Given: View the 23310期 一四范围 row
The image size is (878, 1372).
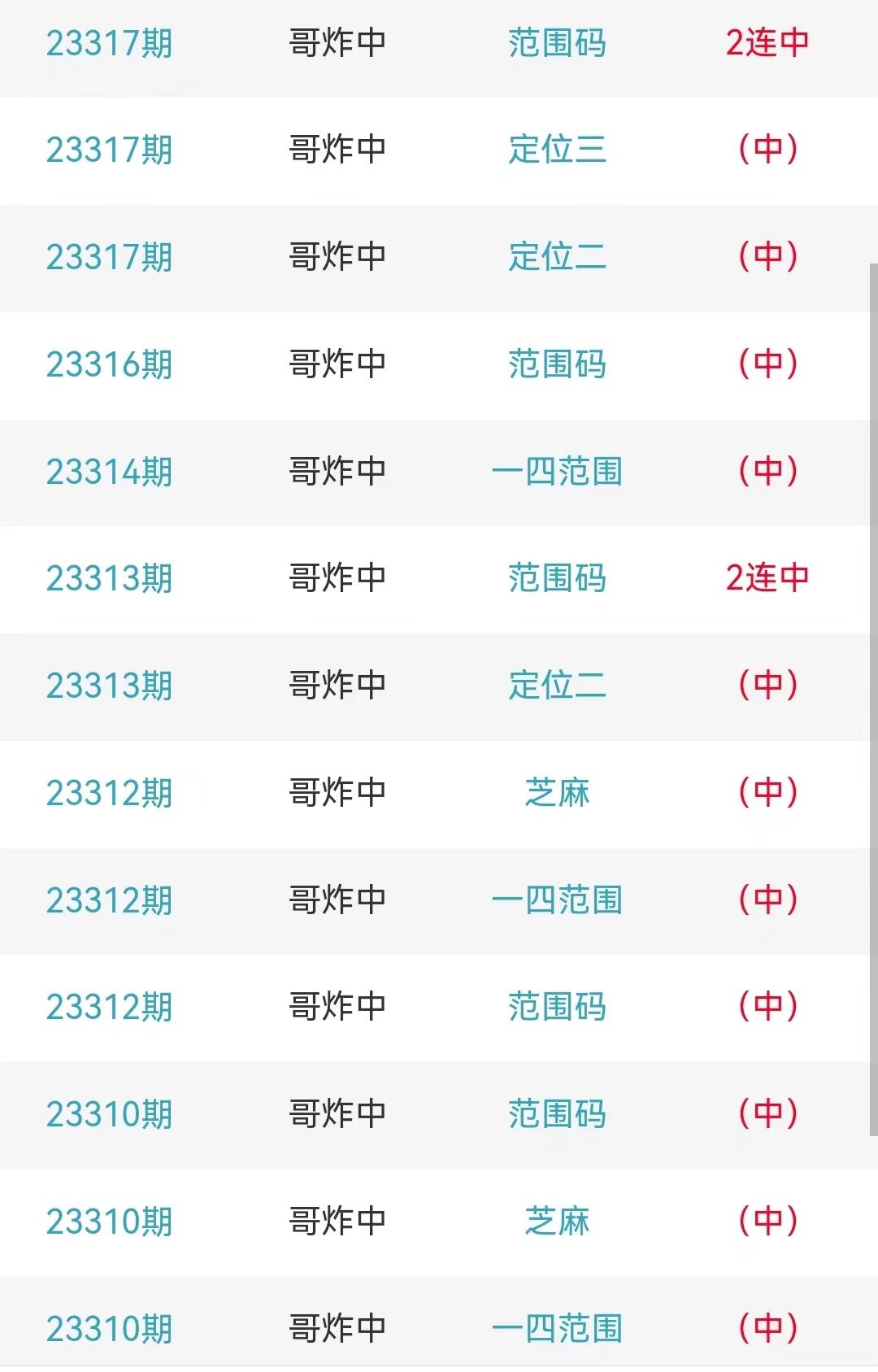Looking at the screenshot, I should pyautogui.click(x=557, y=1329).
